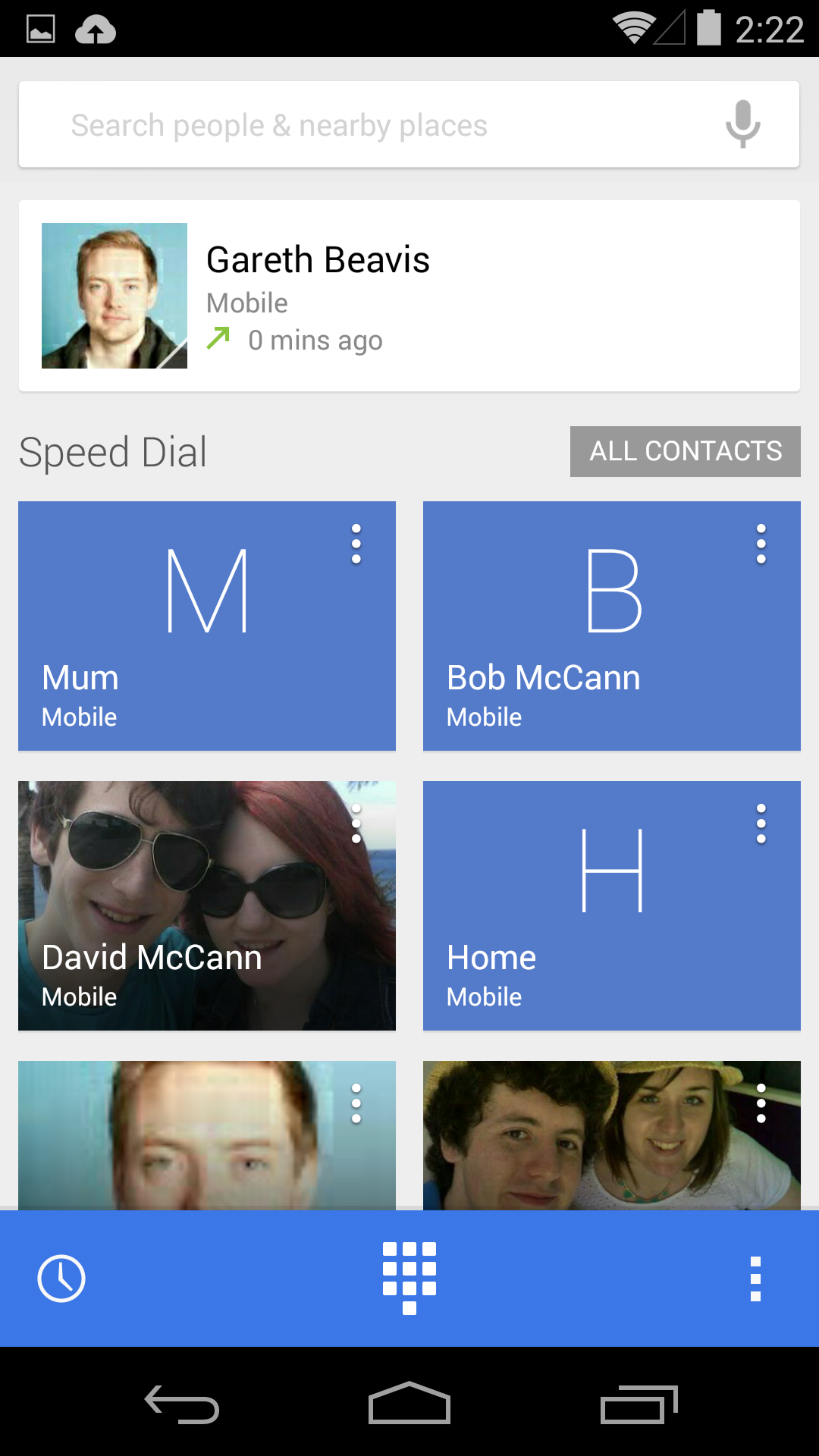This screenshot has width=819, height=1456.
Task: Open the dial pad
Action: point(409,1279)
